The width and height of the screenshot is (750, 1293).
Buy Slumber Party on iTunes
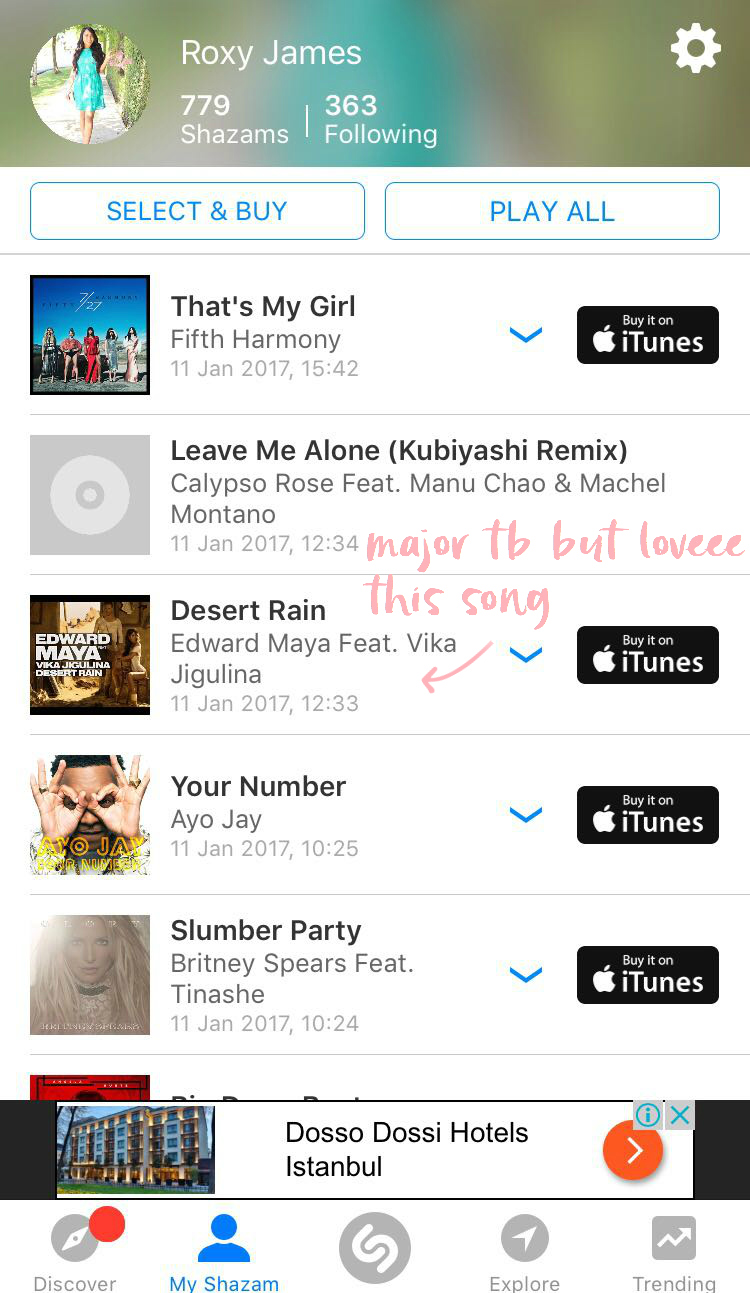pyautogui.click(x=648, y=975)
